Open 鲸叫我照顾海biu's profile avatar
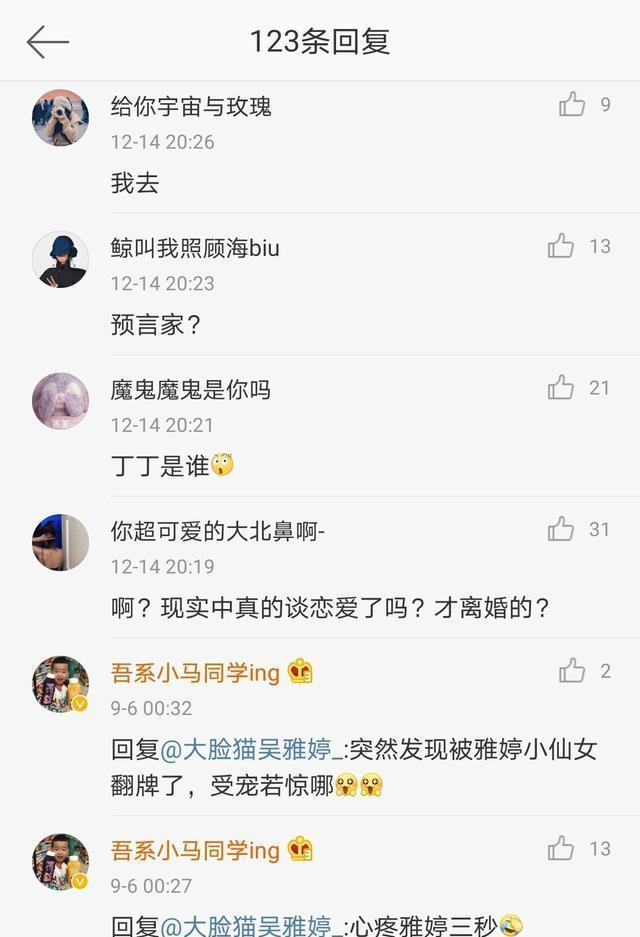Viewport: 640px width, 937px height. (x=61, y=260)
